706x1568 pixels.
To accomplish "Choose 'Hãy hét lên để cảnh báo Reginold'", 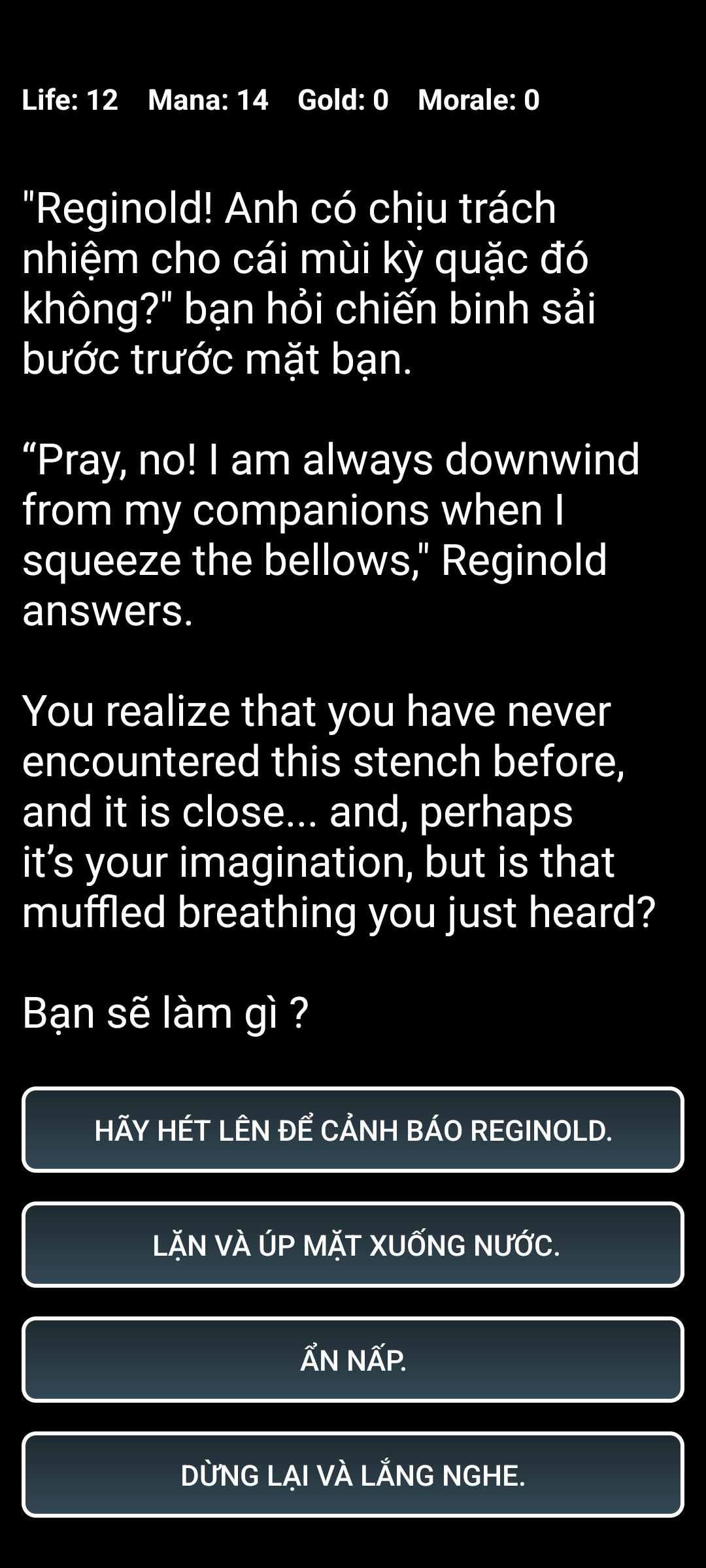I will click(353, 1130).
